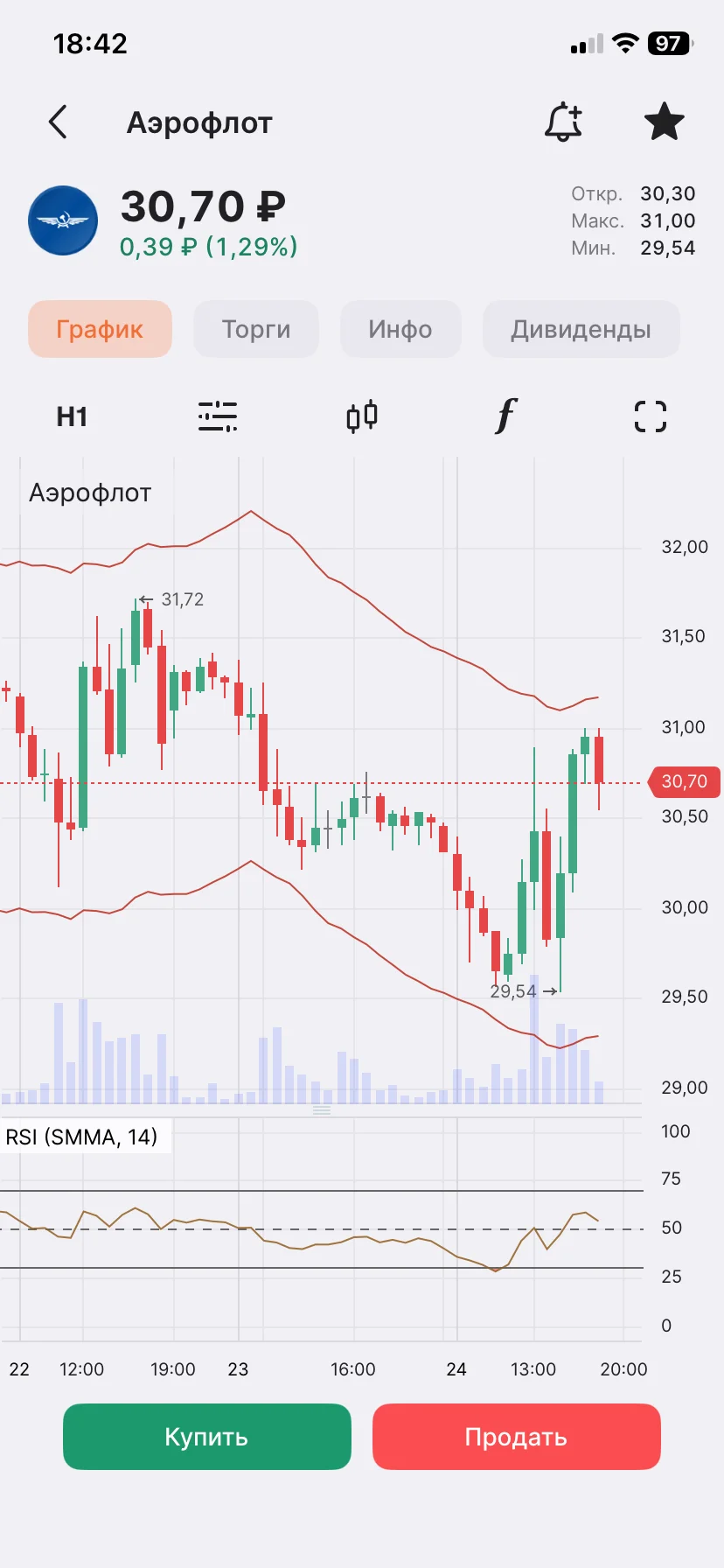The height and width of the screenshot is (1568, 724).
Task: Show the Дивиденды tab
Action: [x=581, y=329]
